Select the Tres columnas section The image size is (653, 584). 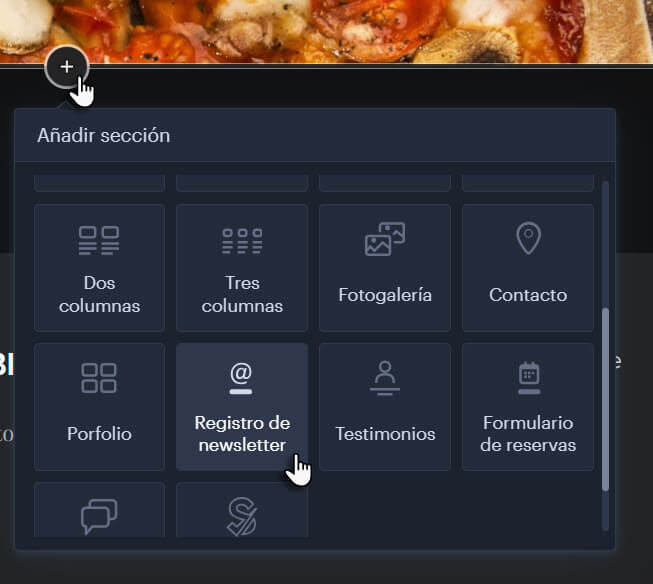click(x=242, y=267)
